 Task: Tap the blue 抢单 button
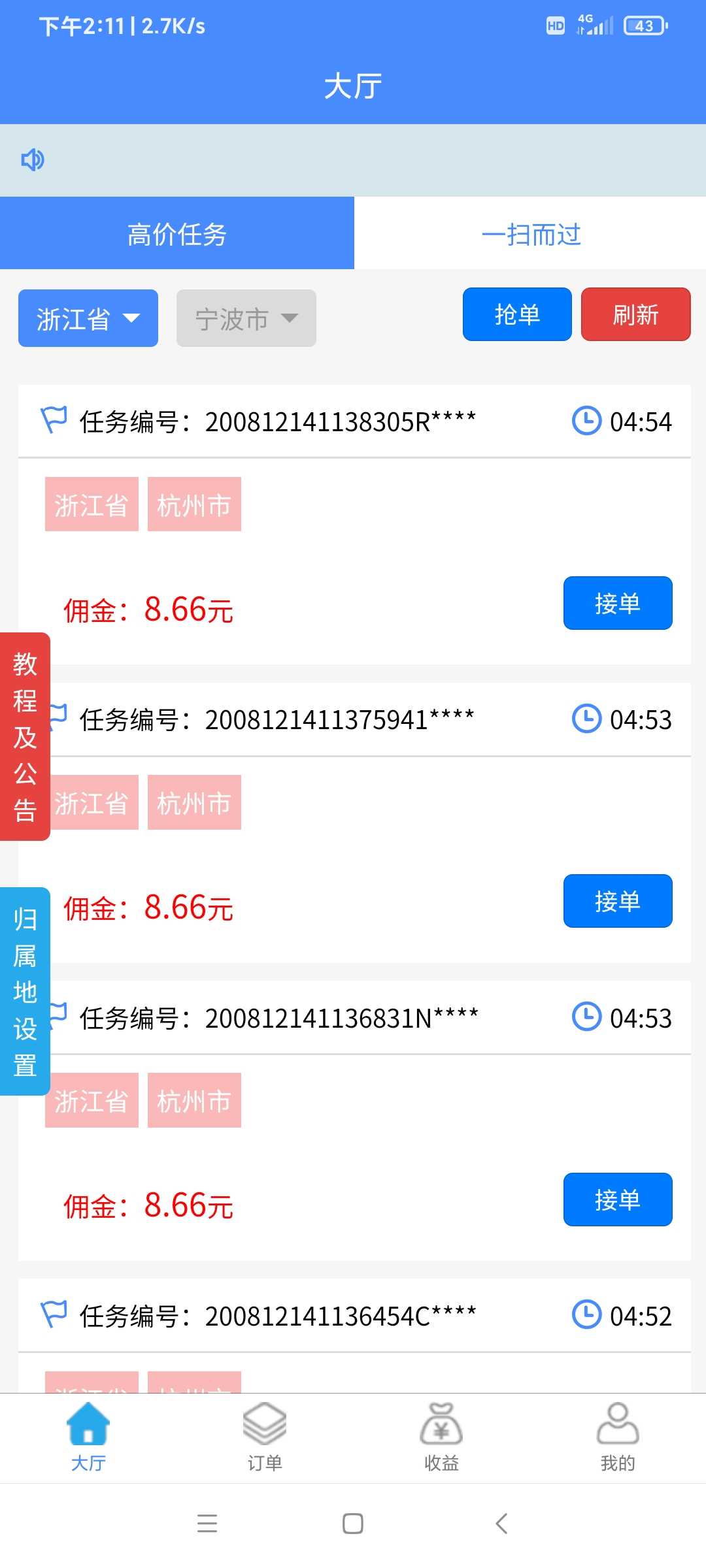pos(517,314)
